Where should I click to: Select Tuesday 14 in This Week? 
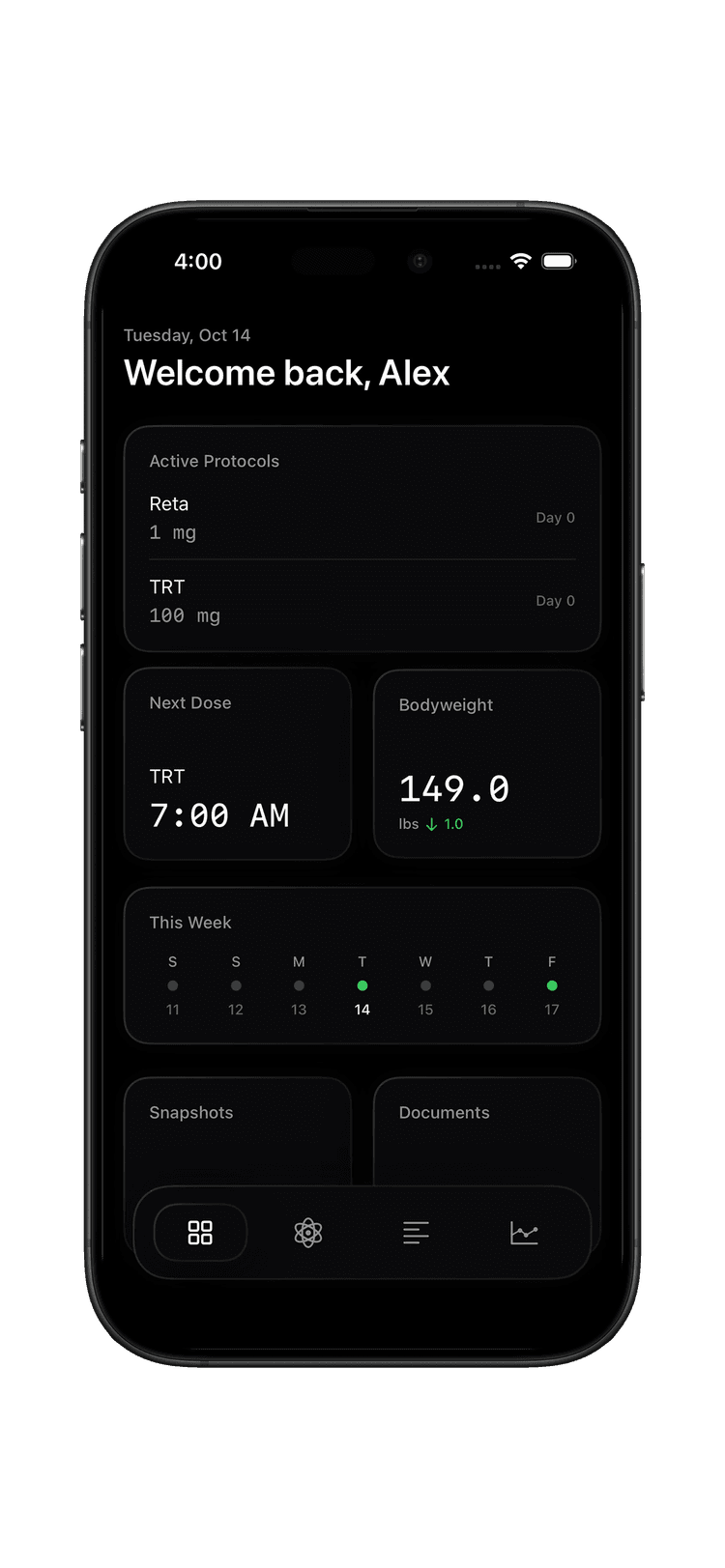point(362,986)
